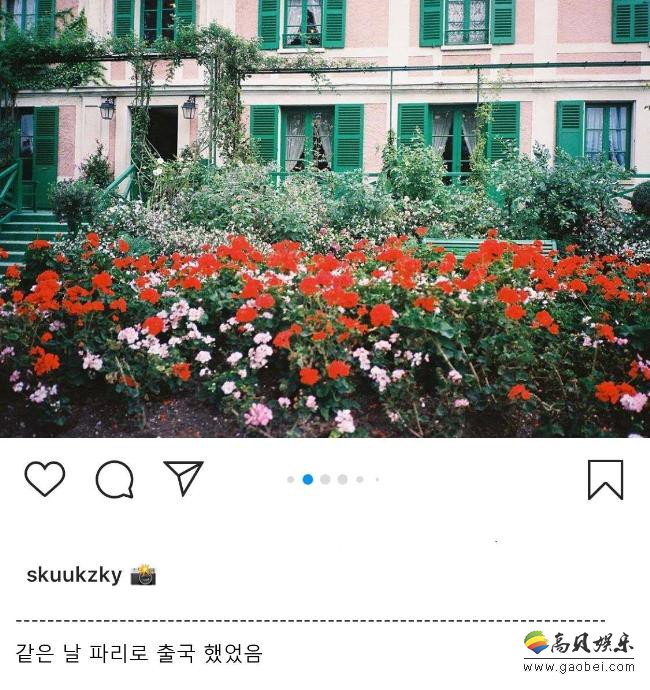Image resolution: width=650 pixels, height=690 pixels.
Task: Open skuukzky's profile
Action: click(74, 575)
